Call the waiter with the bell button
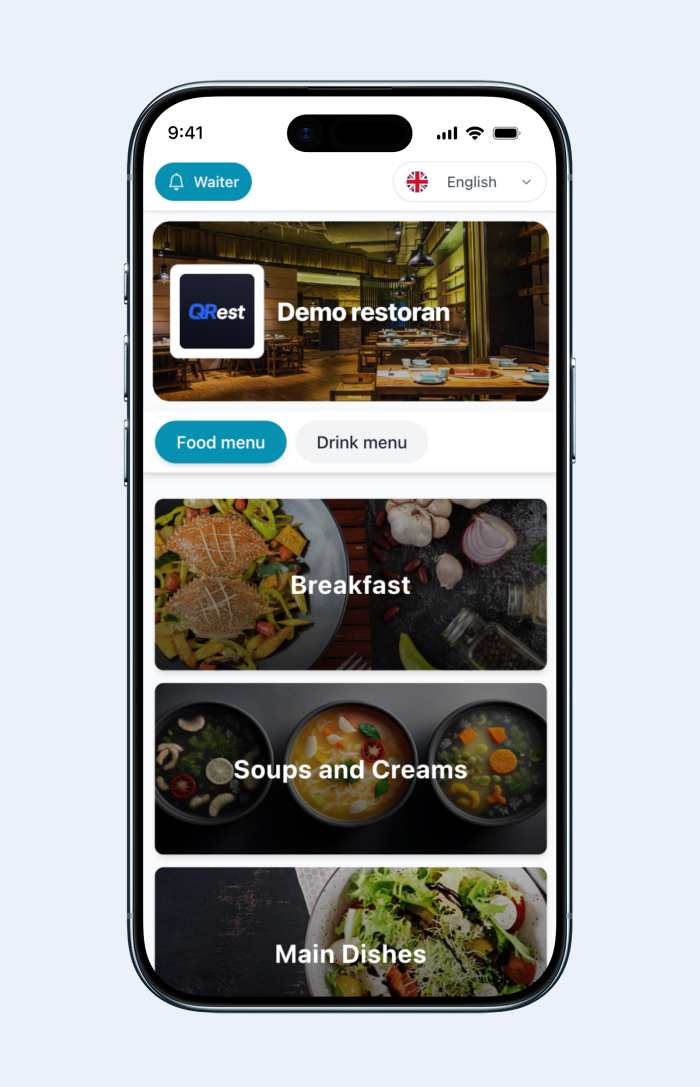This screenshot has width=700, height=1087. click(x=203, y=182)
